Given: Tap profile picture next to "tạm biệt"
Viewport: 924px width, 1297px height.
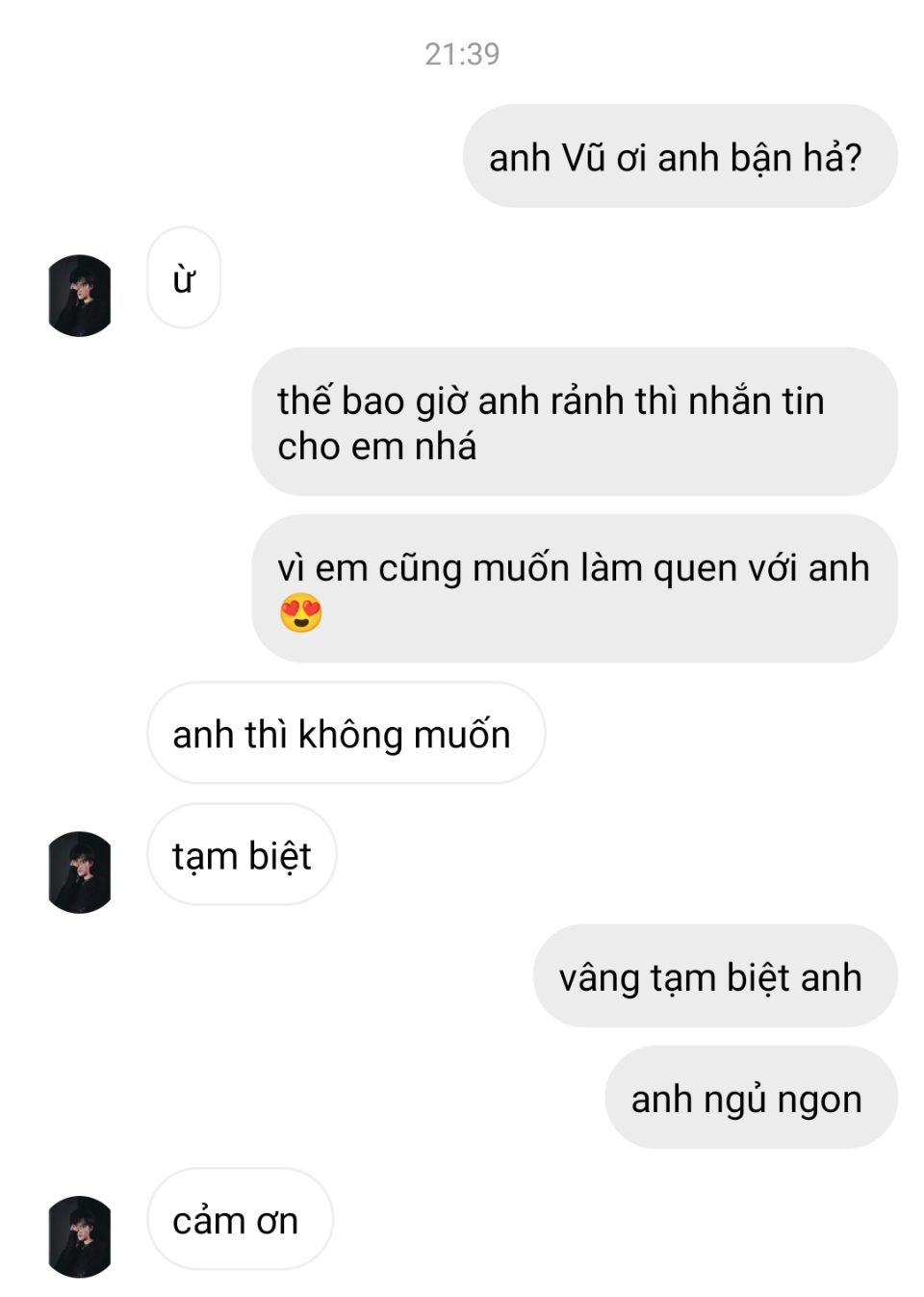Looking at the screenshot, I should [x=80, y=872].
